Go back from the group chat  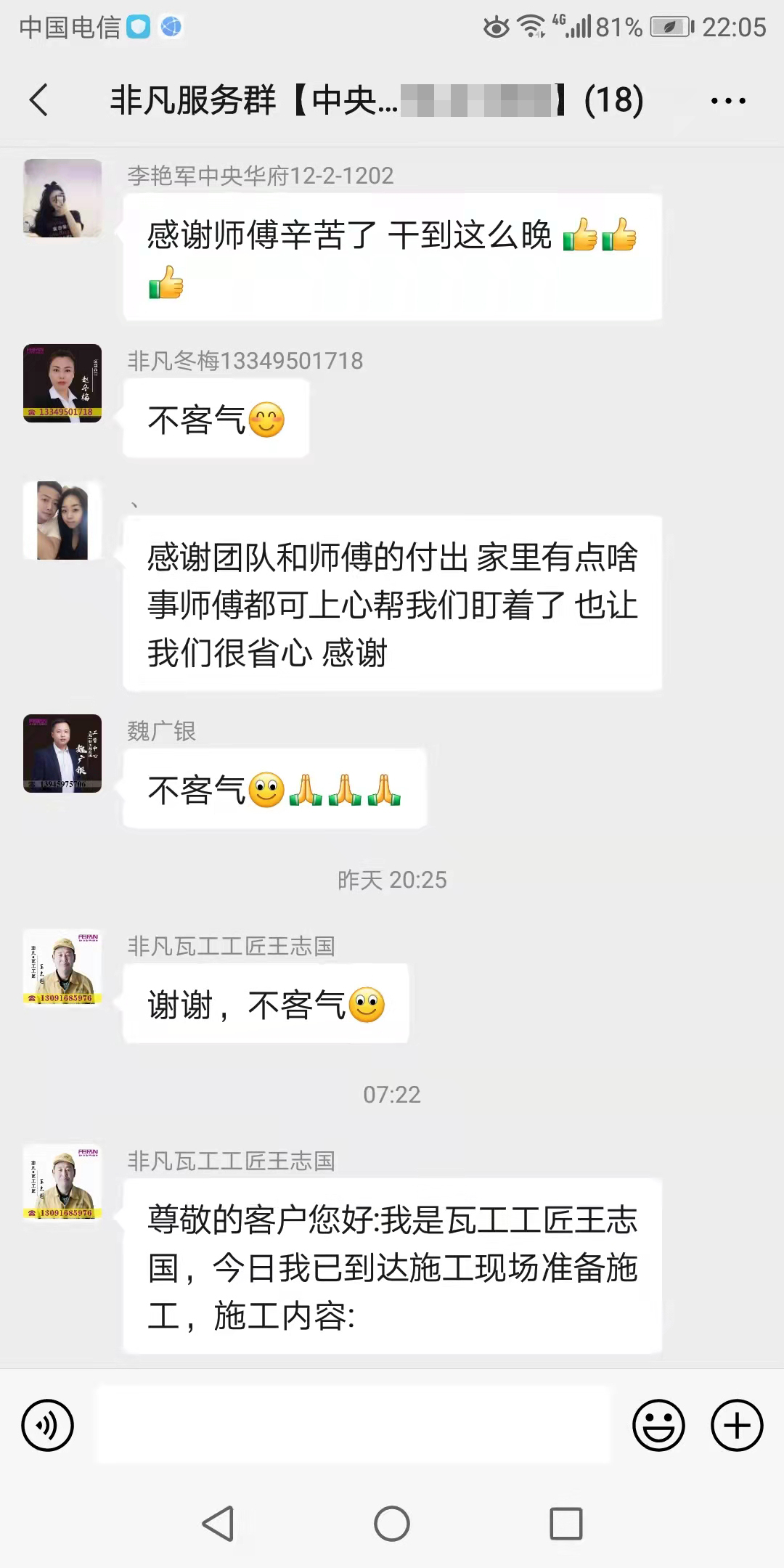[x=39, y=99]
